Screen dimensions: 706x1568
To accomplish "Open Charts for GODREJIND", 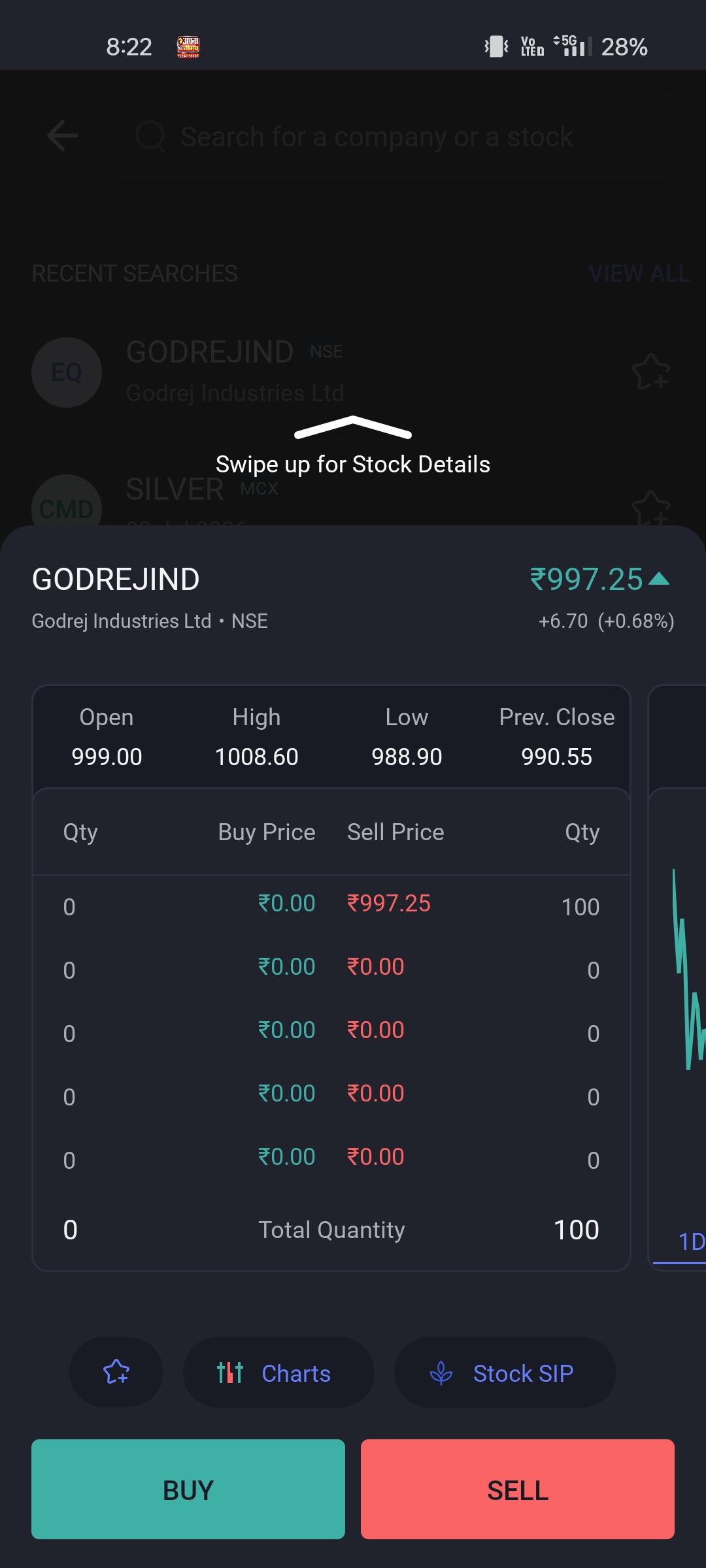I will [278, 1372].
